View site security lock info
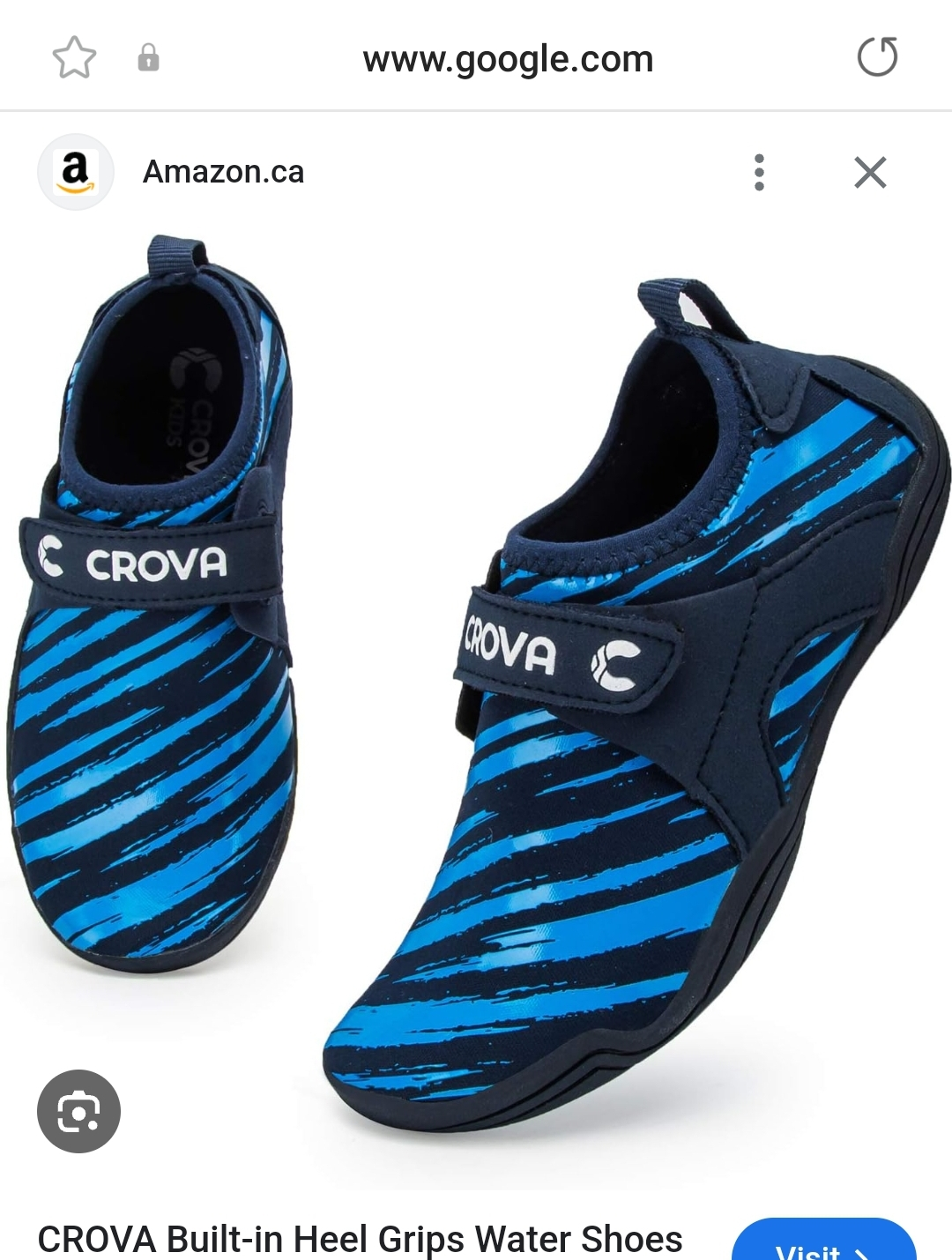The height and width of the screenshot is (1260, 952). (148, 59)
